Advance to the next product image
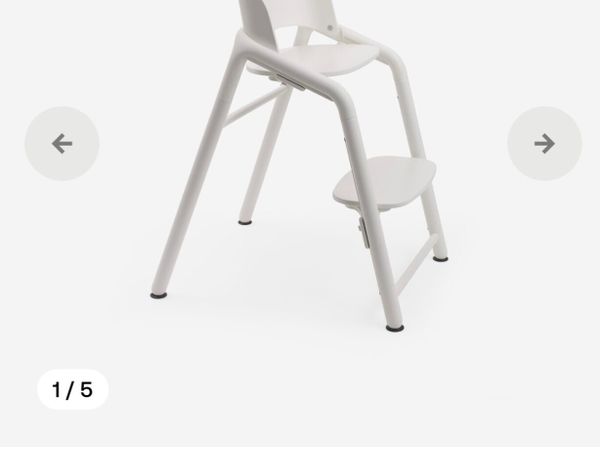Viewport: 600px width, 450px height. [x=544, y=144]
